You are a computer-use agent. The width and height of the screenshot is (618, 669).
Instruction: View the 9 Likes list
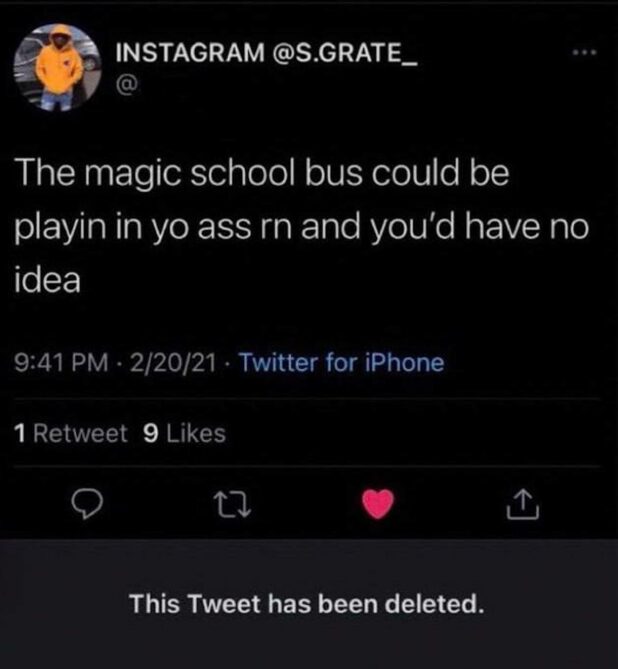coord(185,433)
